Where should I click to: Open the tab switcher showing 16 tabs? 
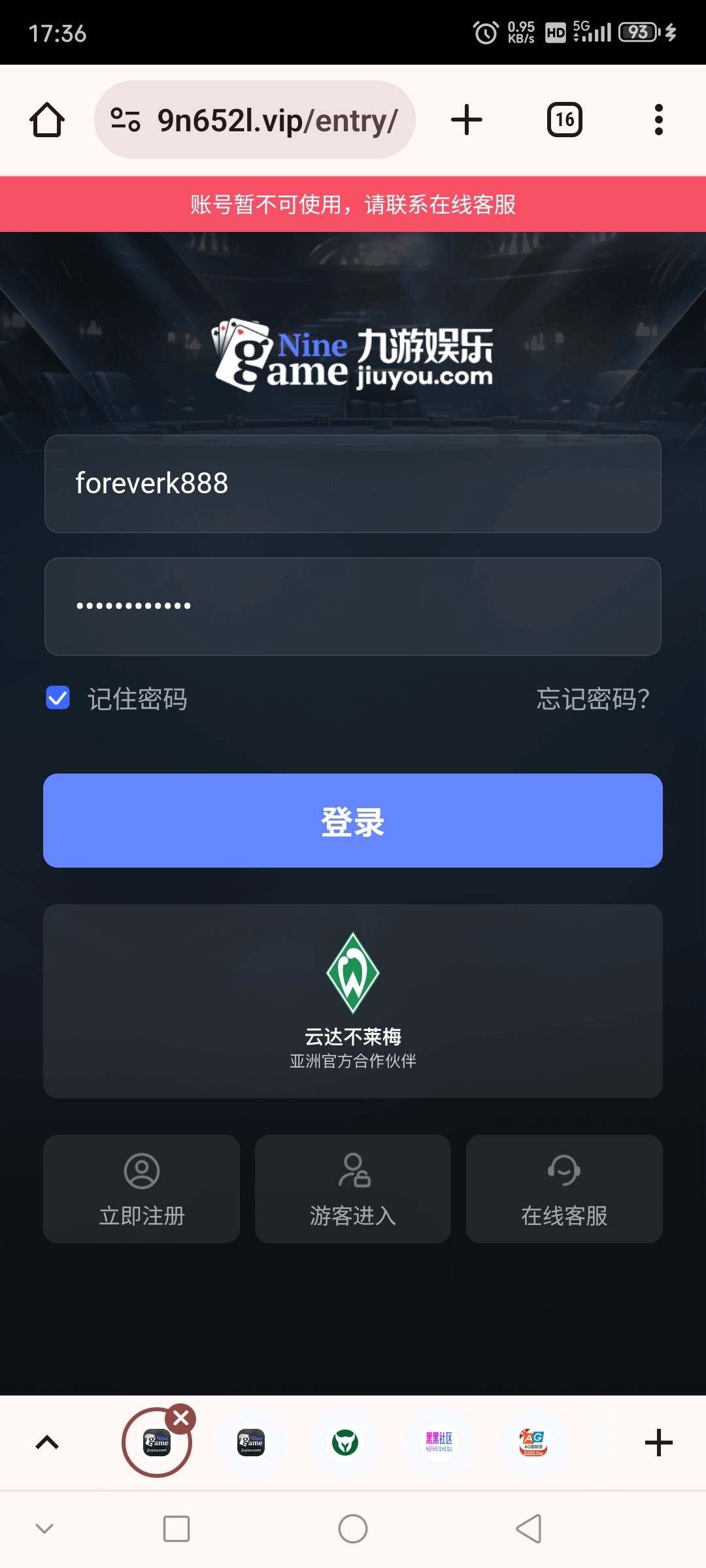565,120
